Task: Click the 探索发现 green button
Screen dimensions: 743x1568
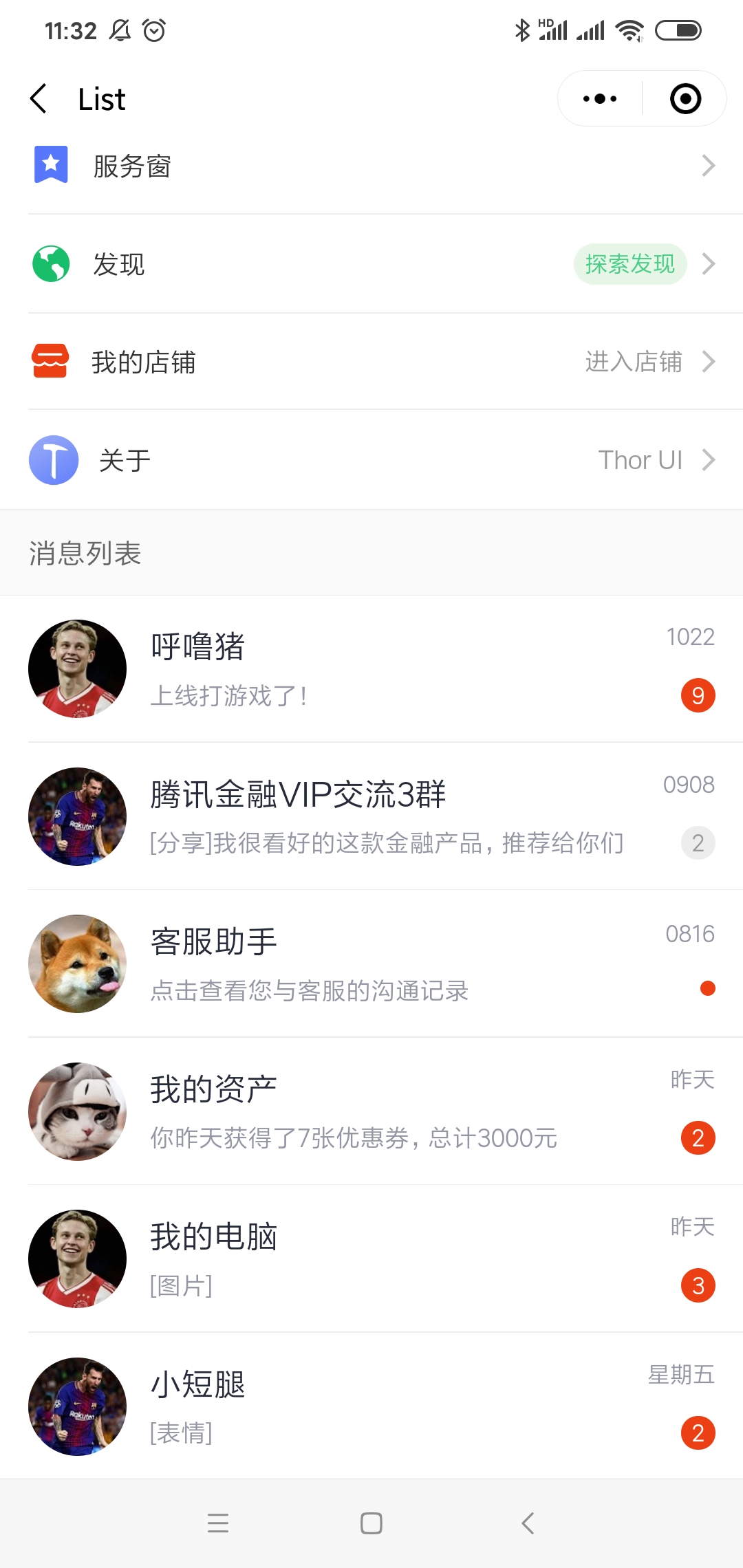Action: pos(629,263)
